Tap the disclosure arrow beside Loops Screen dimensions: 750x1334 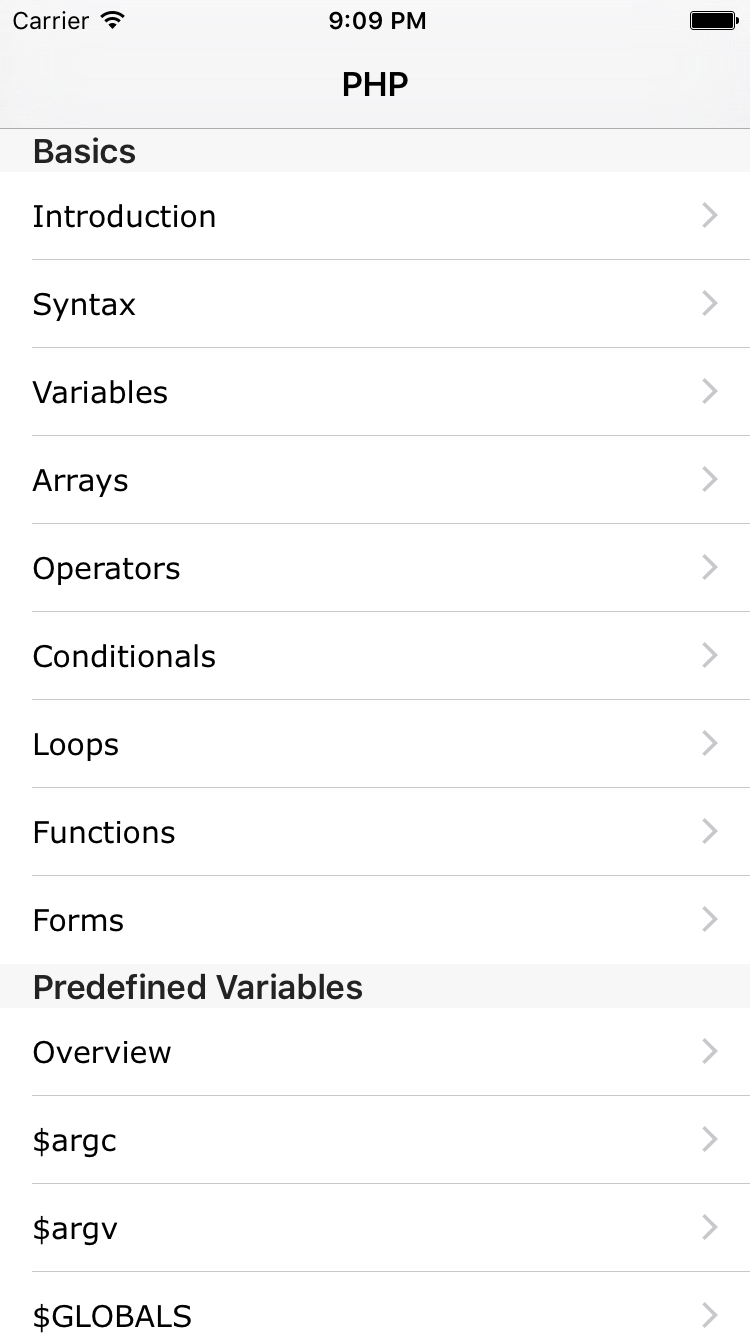click(709, 744)
